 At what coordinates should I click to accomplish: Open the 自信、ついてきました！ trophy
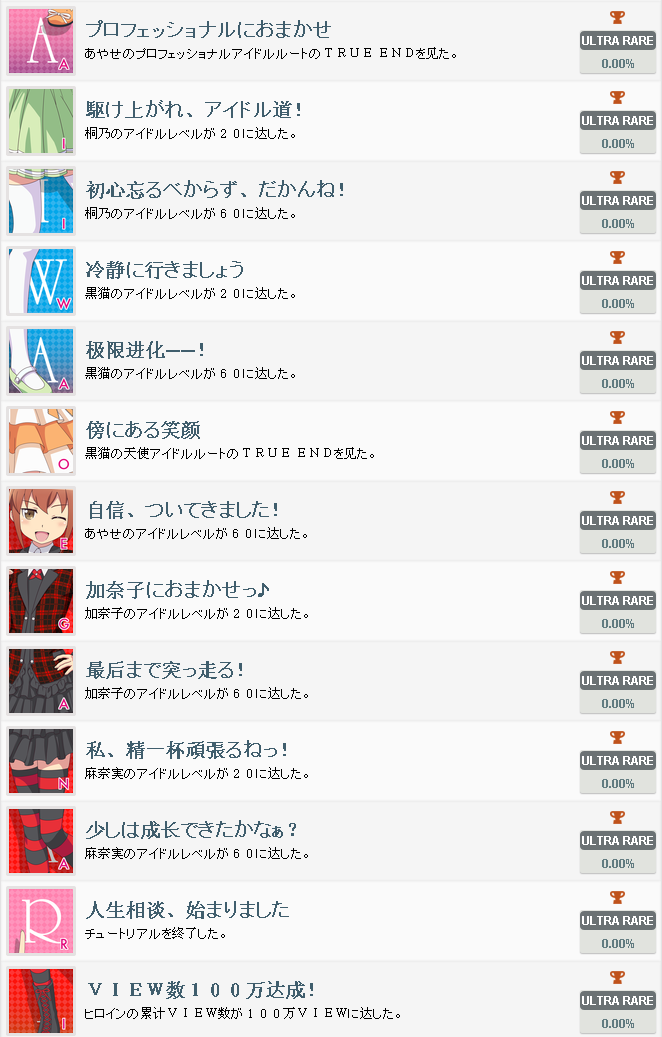[x=183, y=510]
